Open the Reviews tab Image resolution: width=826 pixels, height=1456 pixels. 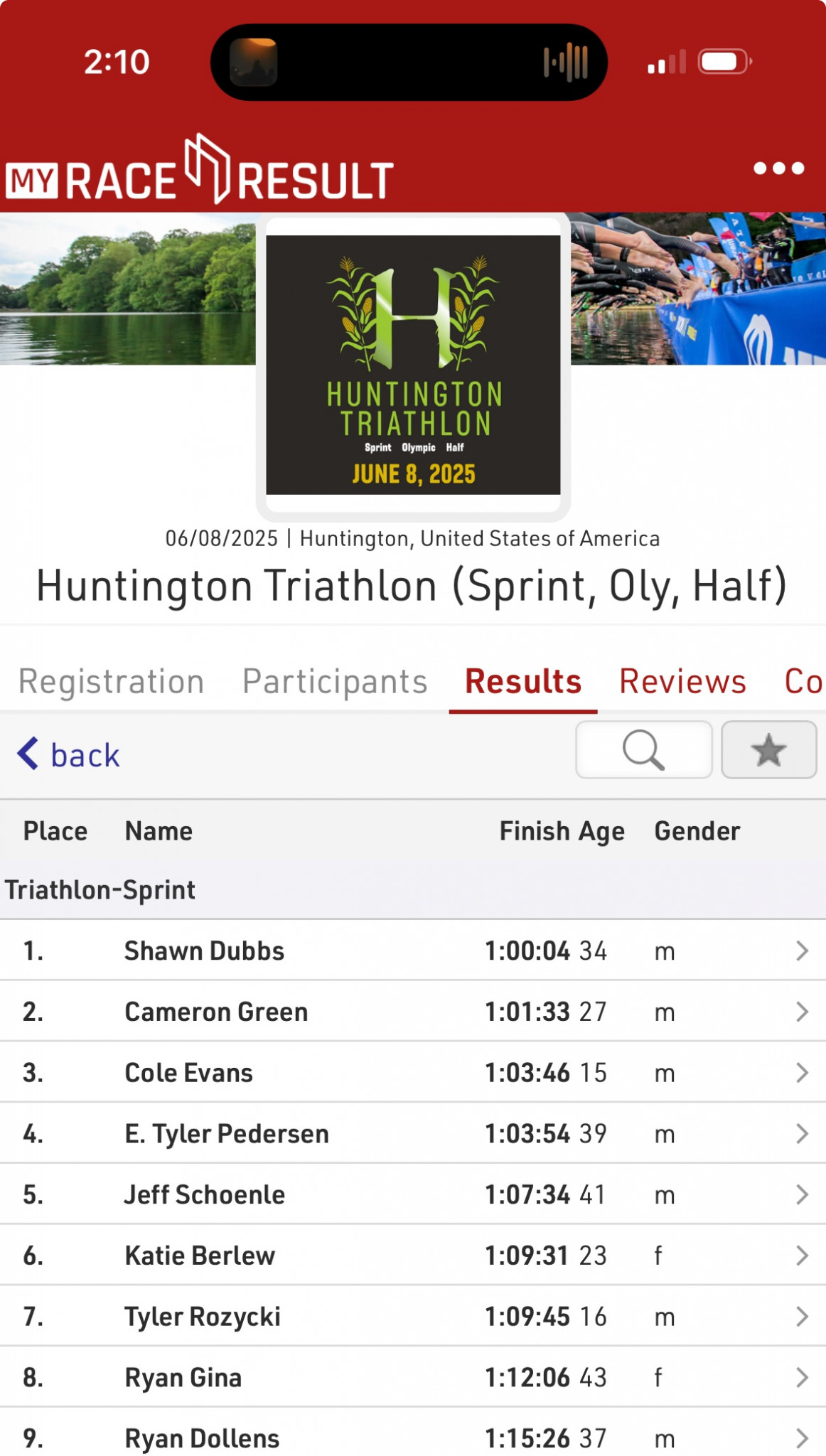682,681
